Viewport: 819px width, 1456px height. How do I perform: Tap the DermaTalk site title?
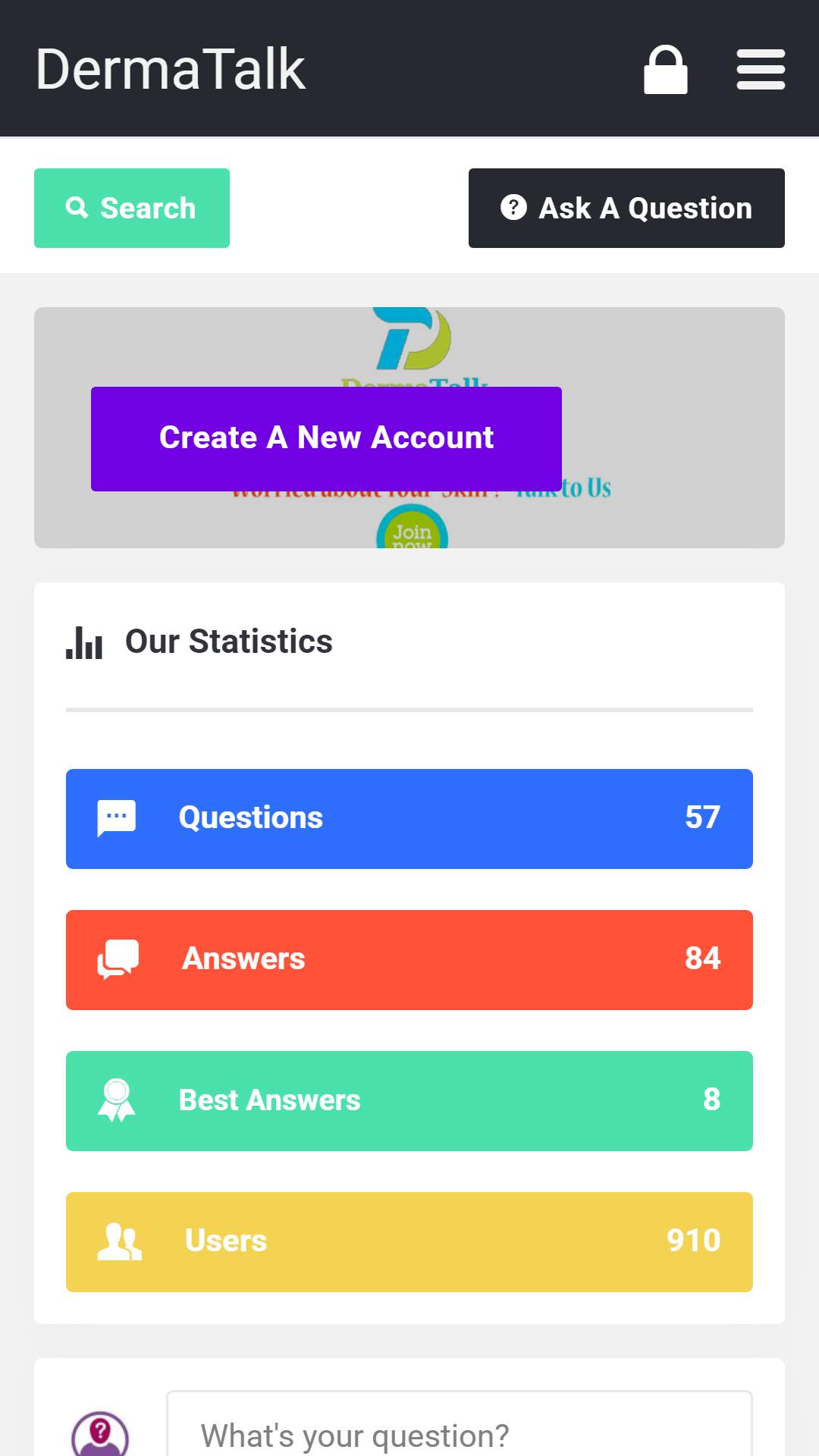[x=171, y=69]
